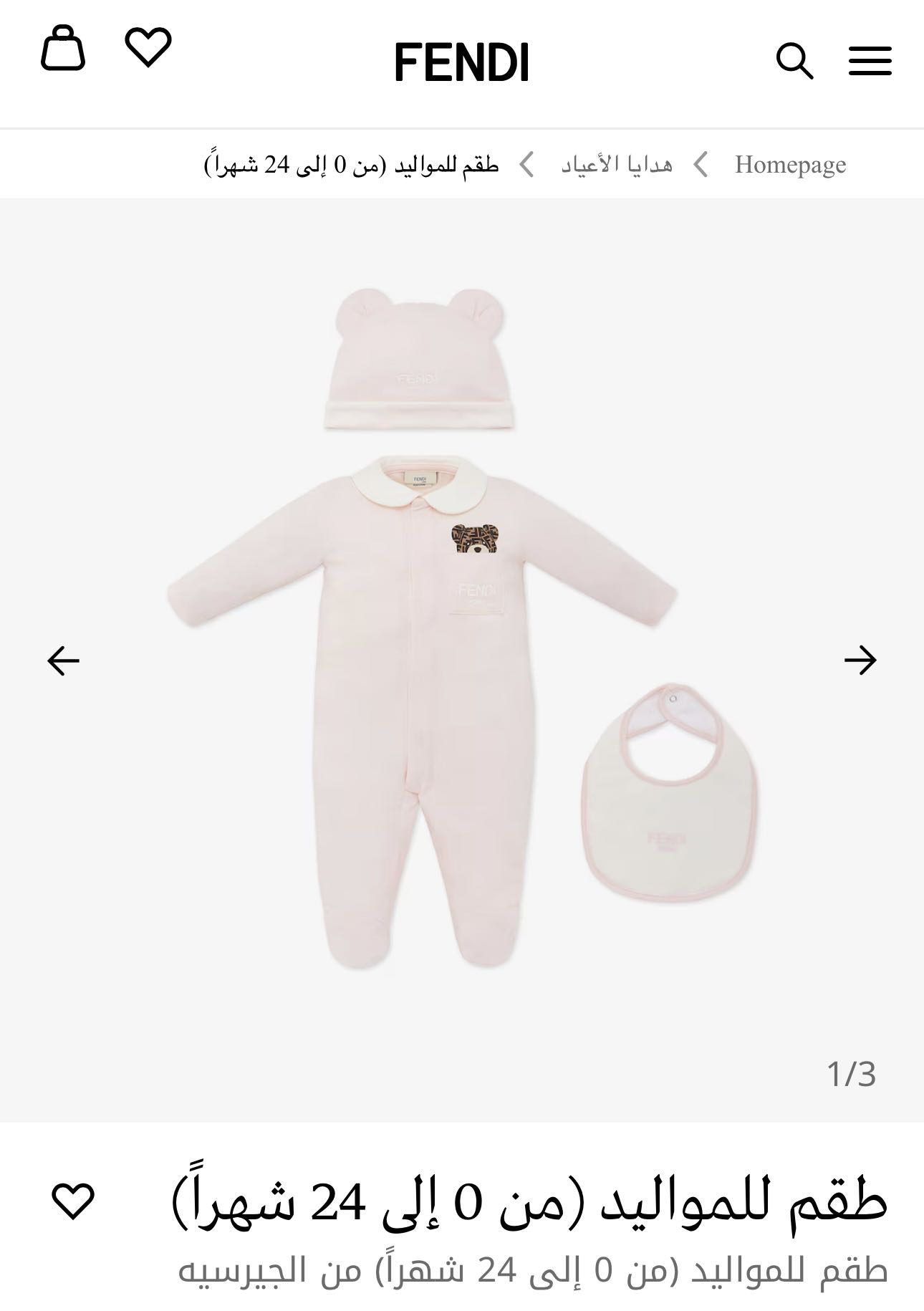Open the search magnifier
The width and height of the screenshot is (924, 1311).
click(794, 61)
